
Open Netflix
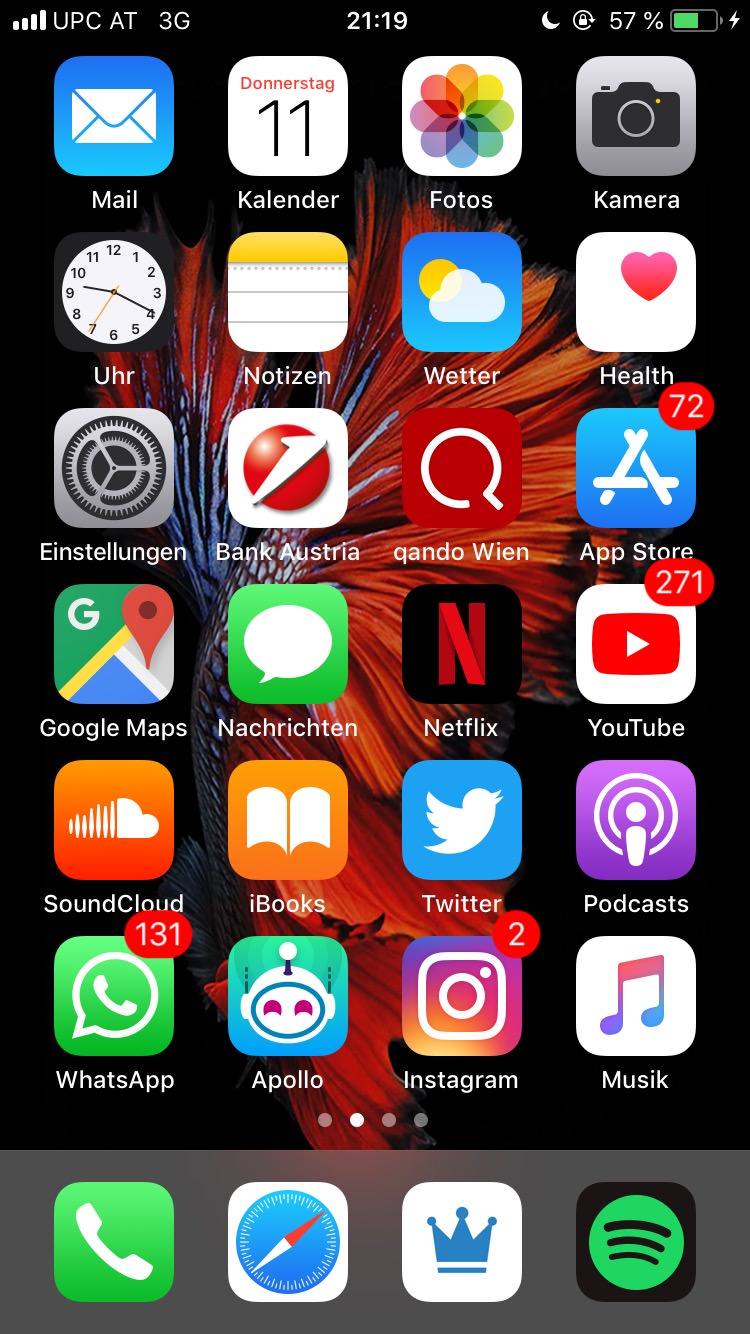coord(461,644)
